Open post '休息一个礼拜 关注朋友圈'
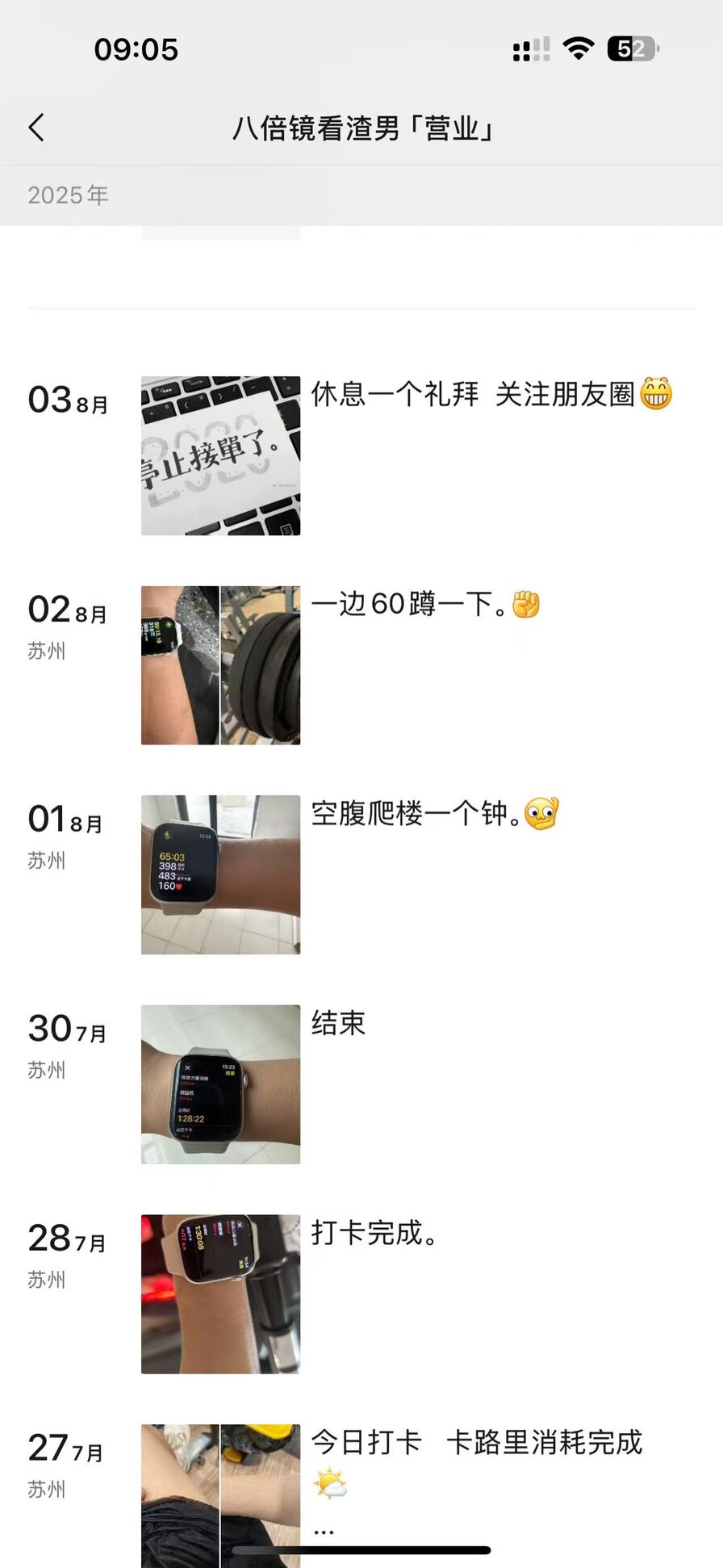The image size is (723, 1568). (474, 395)
